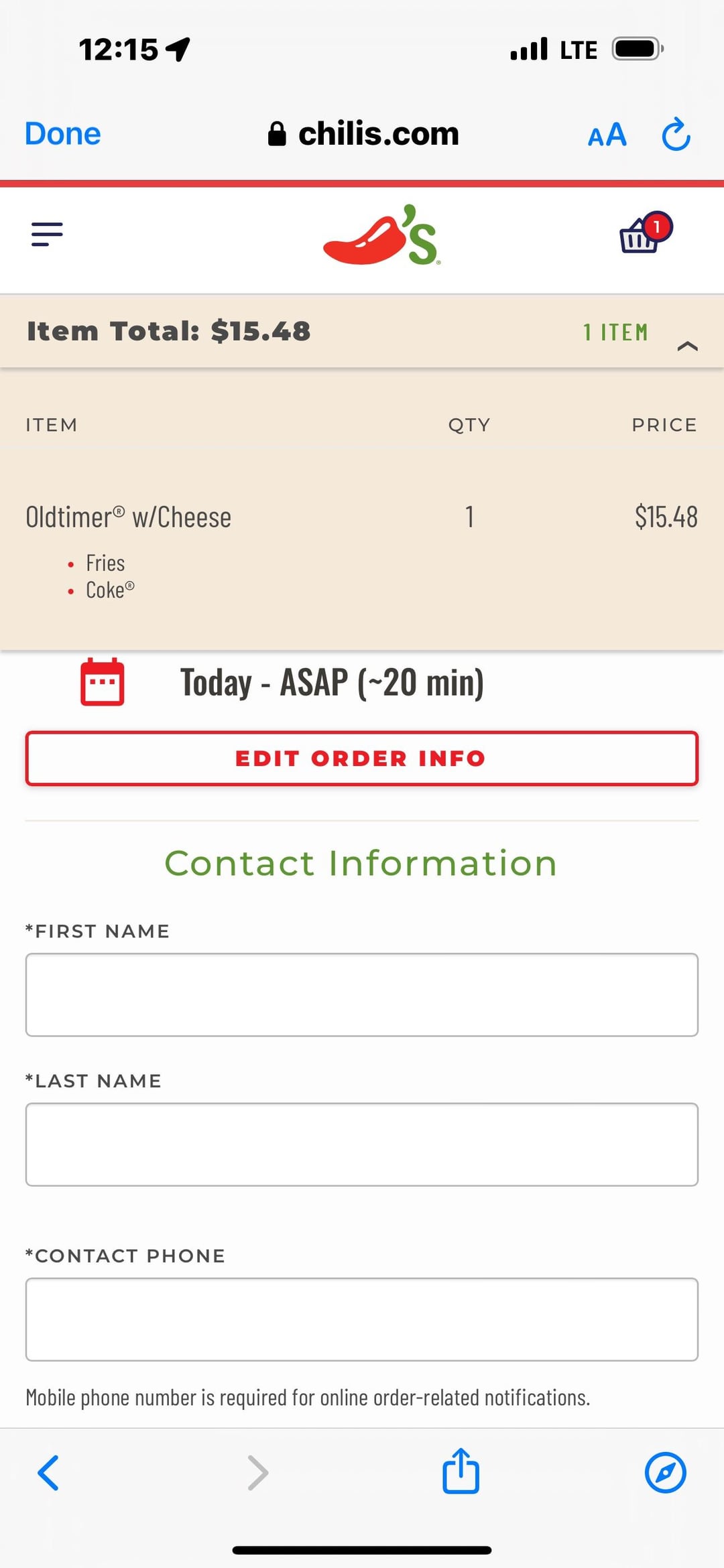
Task: Focus the Contact Phone field
Action: tap(362, 1319)
